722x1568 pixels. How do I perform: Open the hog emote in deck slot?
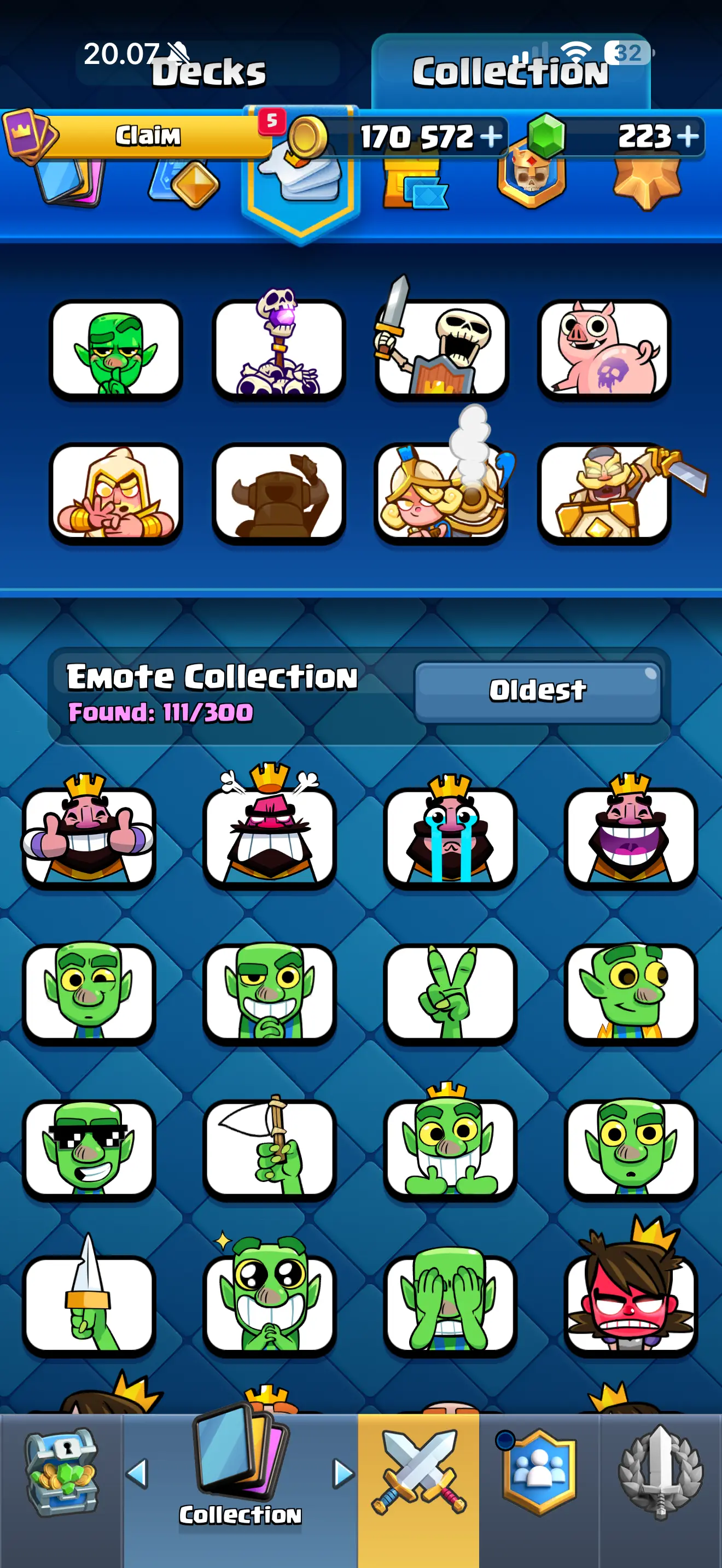pyautogui.click(x=604, y=349)
